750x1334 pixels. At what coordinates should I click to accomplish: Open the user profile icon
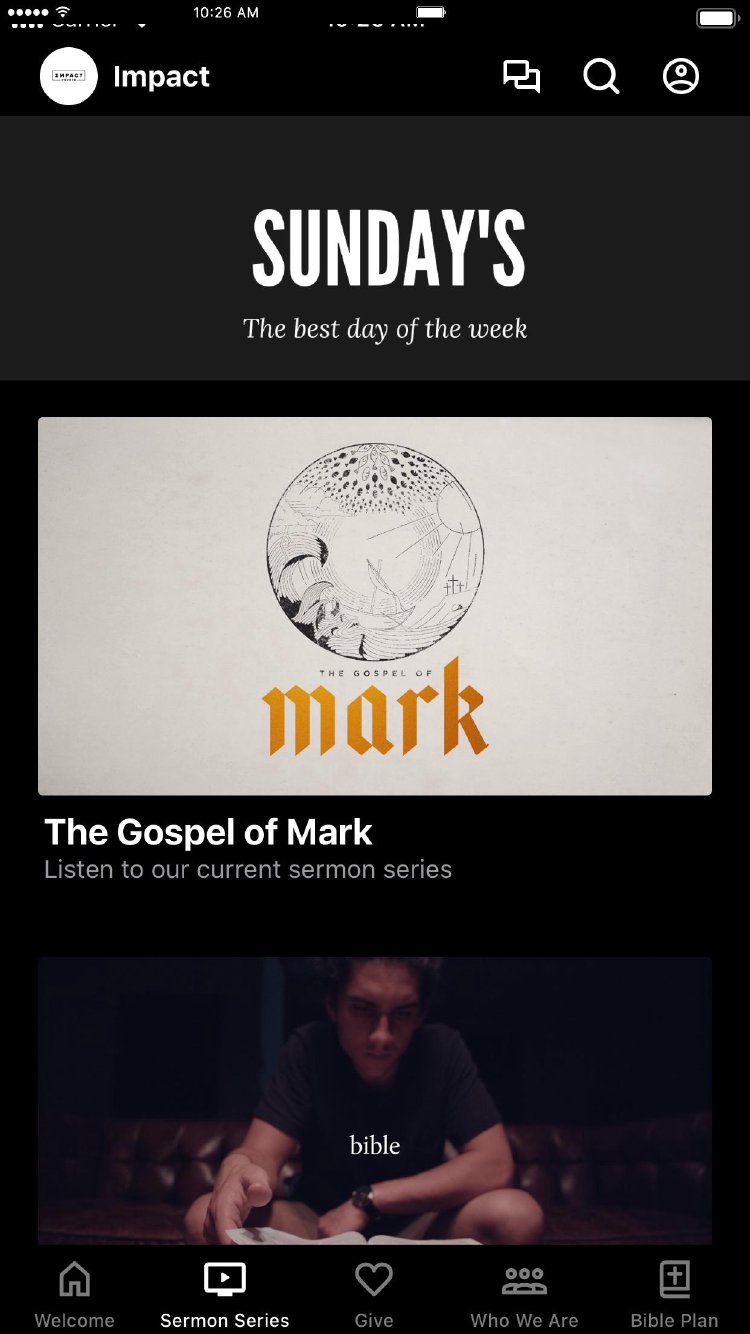tap(681, 77)
